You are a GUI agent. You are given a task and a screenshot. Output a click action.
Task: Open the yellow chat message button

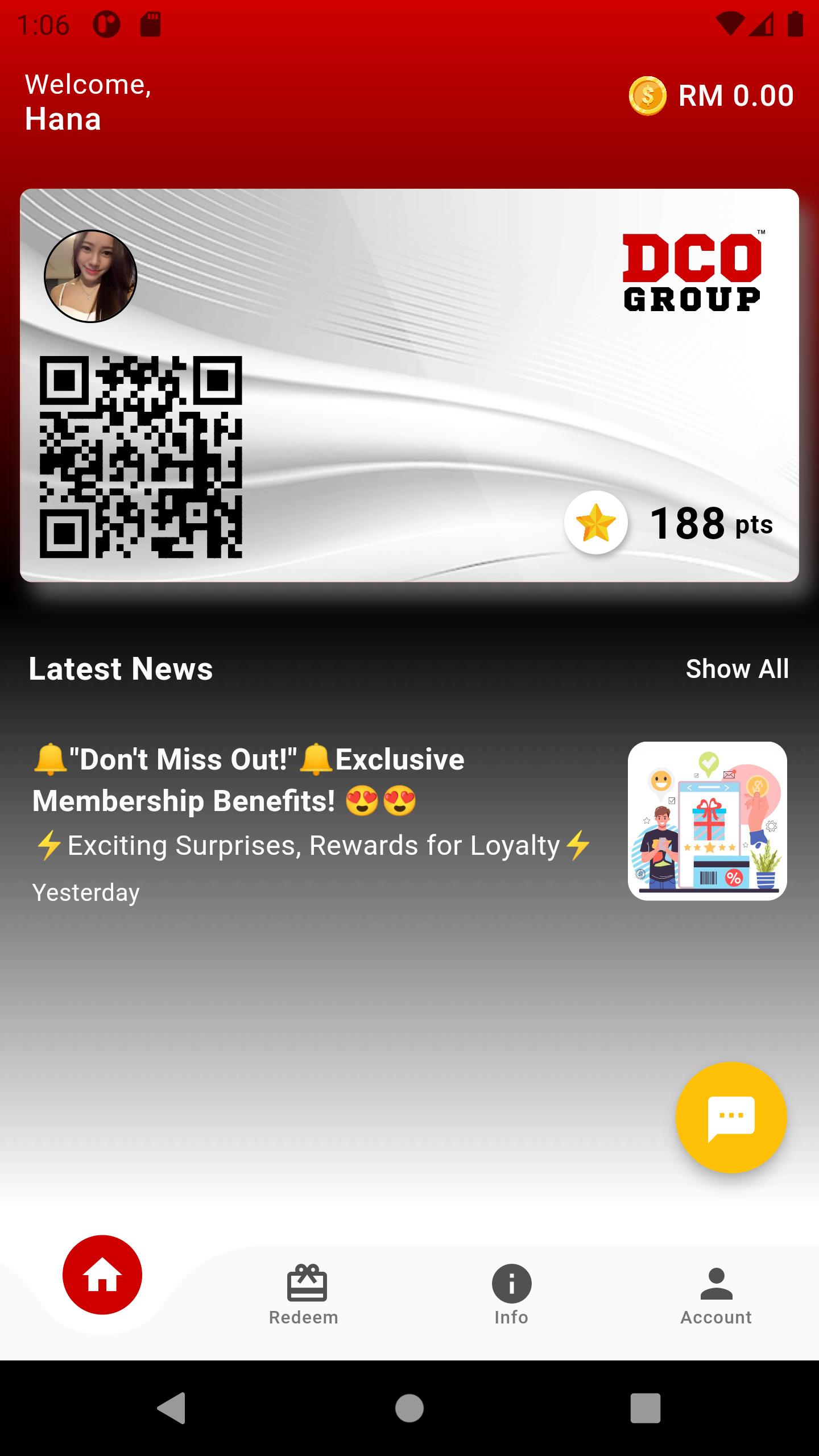pyautogui.click(x=731, y=1117)
